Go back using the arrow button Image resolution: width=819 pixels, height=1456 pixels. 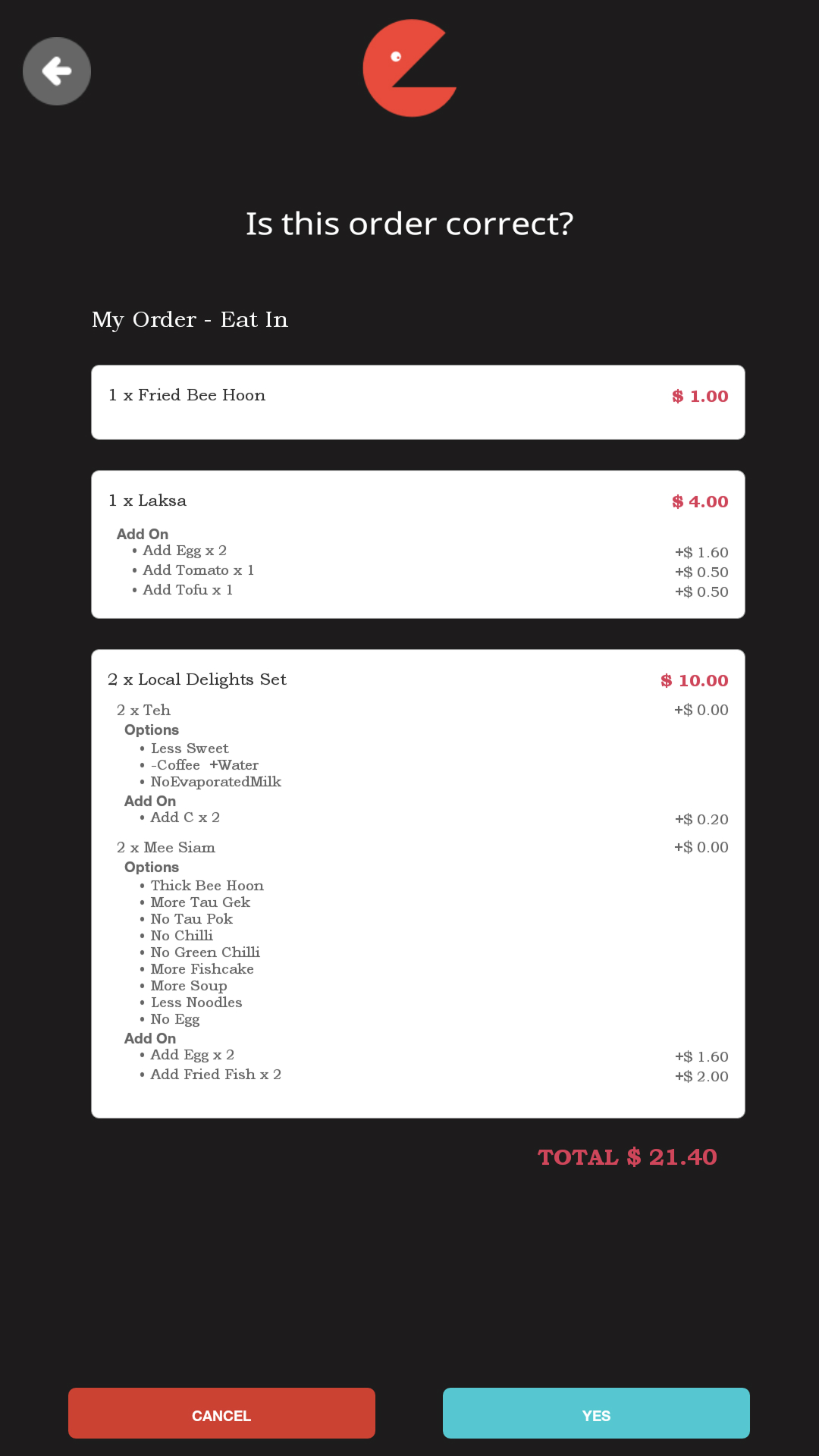(57, 71)
